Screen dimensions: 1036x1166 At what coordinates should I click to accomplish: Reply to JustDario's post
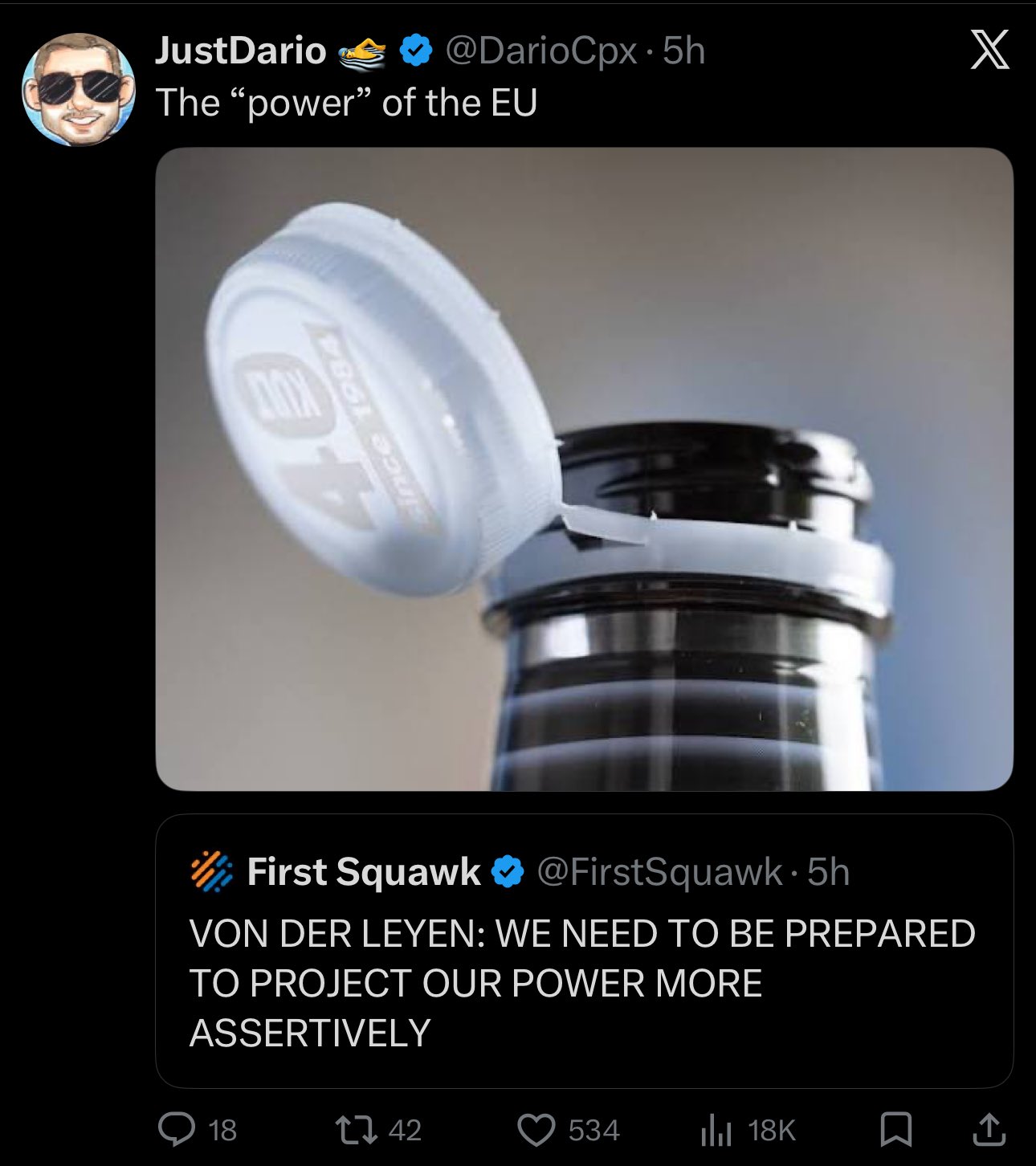[x=177, y=1130]
